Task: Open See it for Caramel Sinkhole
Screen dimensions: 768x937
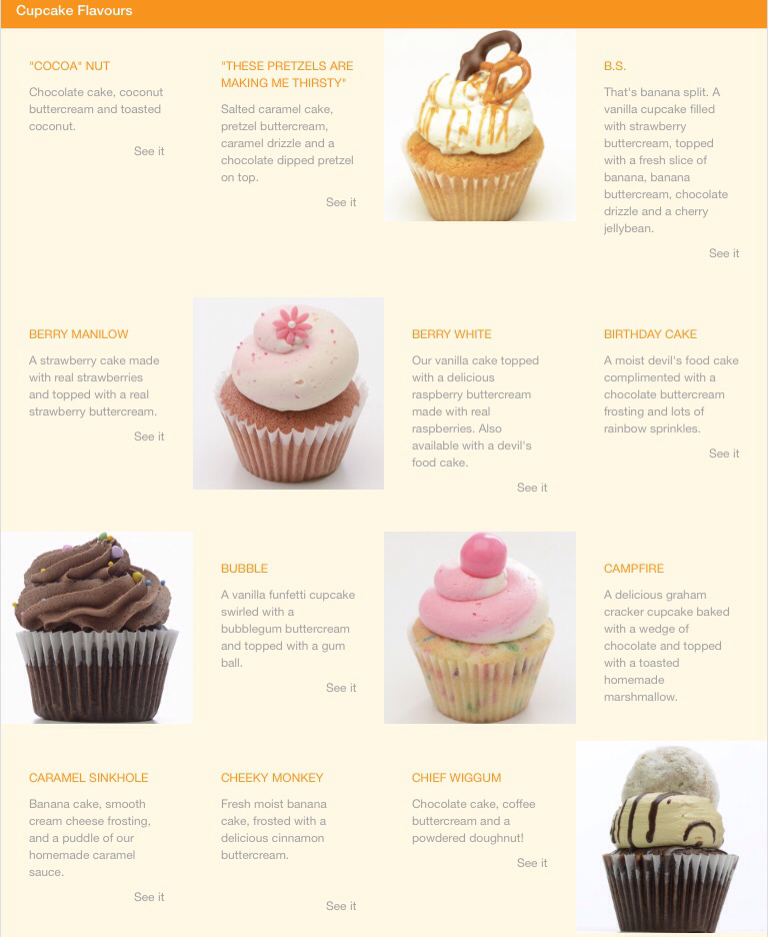Action: tap(149, 897)
